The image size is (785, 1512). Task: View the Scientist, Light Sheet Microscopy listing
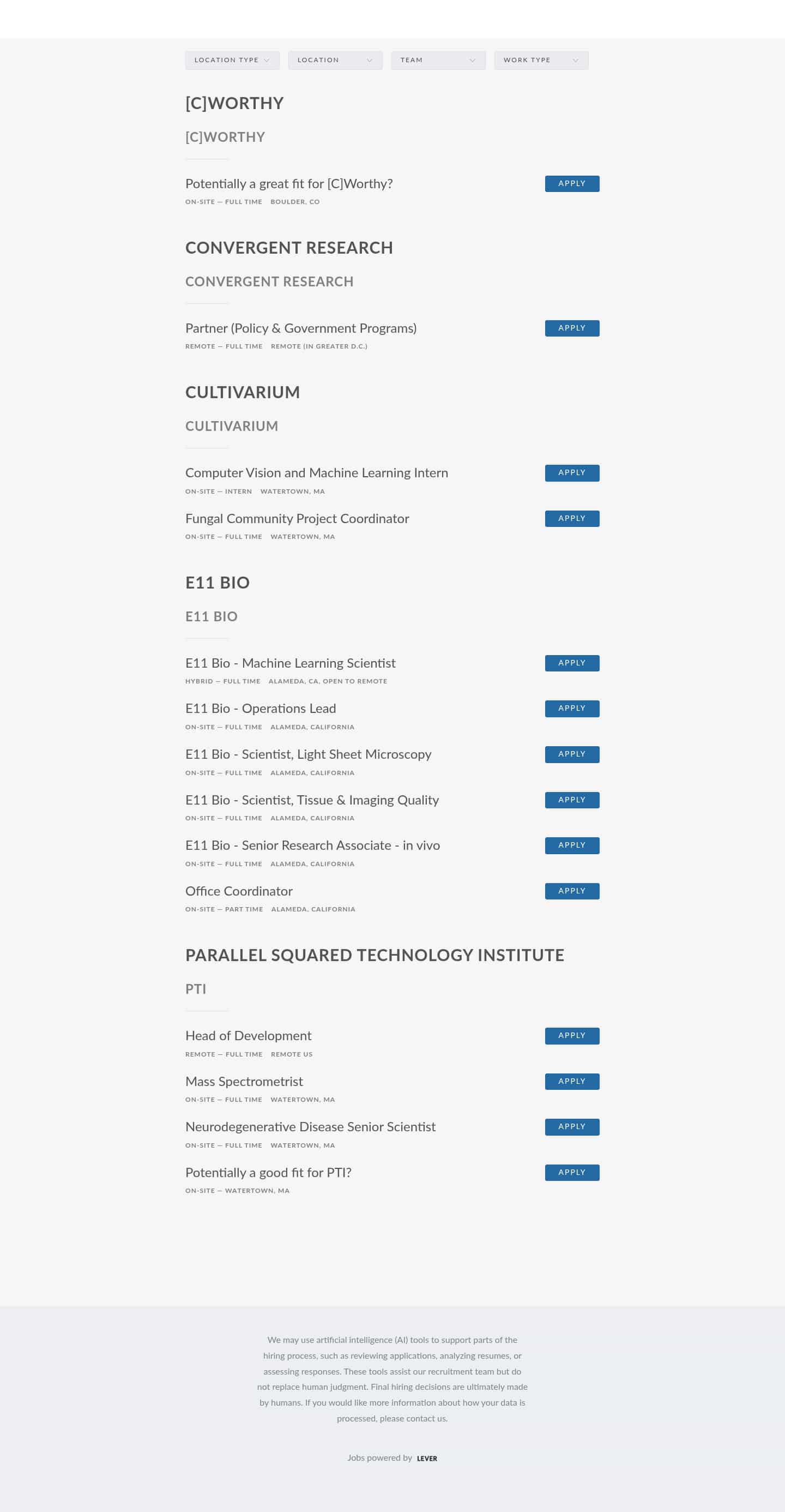point(308,754)
